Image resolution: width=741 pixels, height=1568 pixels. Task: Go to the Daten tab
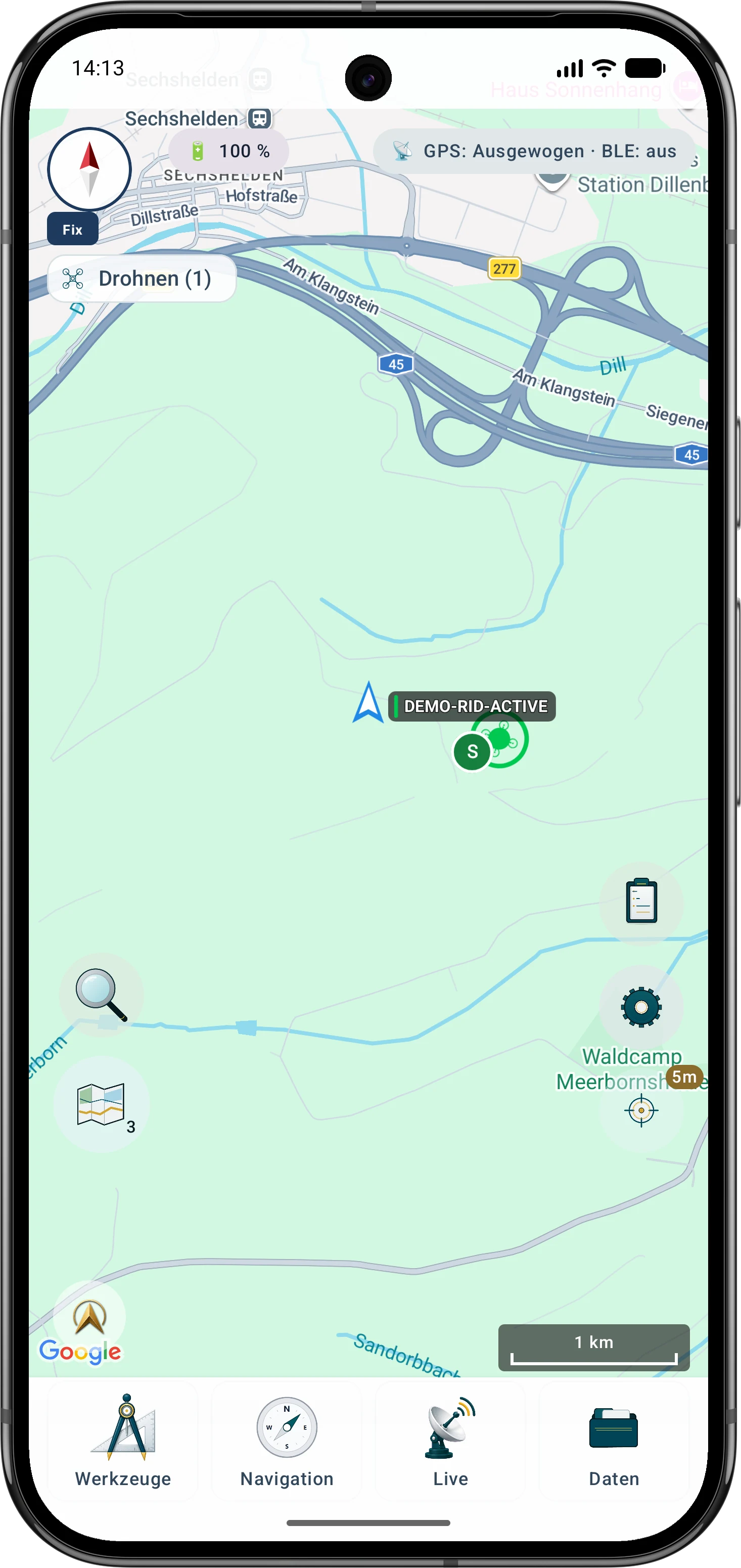[x=614, y=1440]
